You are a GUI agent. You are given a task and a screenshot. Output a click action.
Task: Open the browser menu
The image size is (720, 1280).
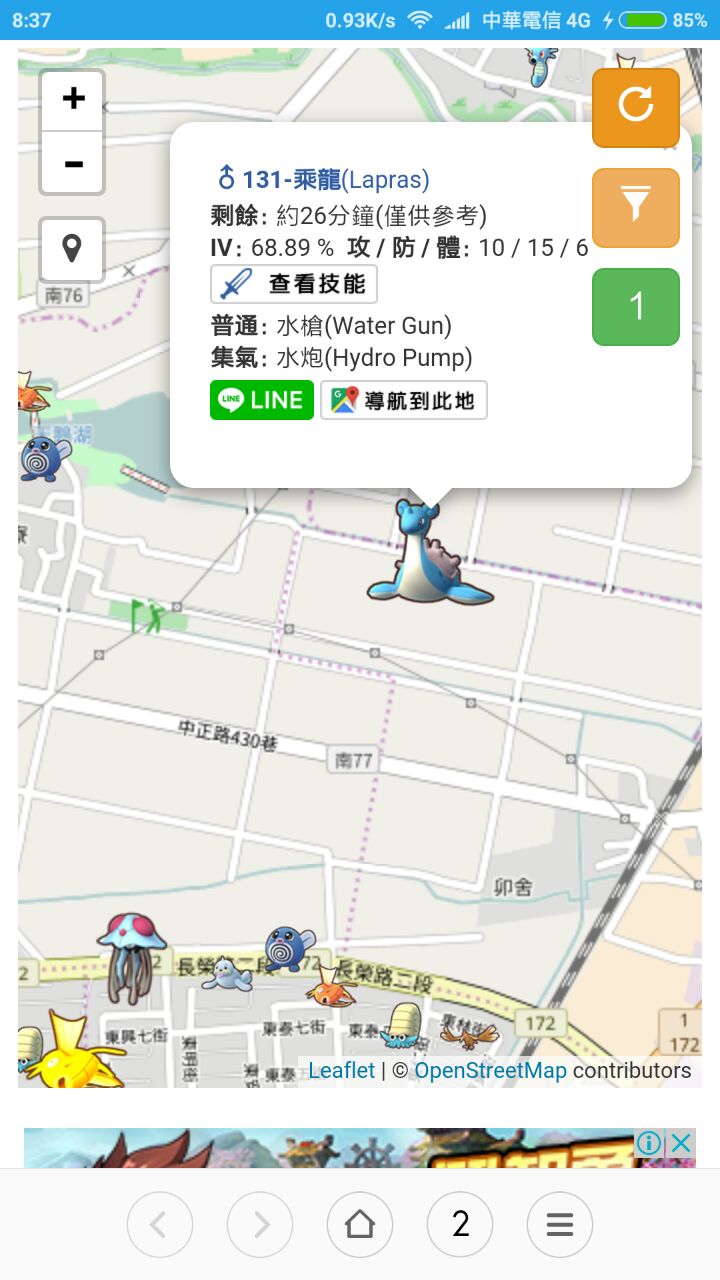pos(560,1224)
